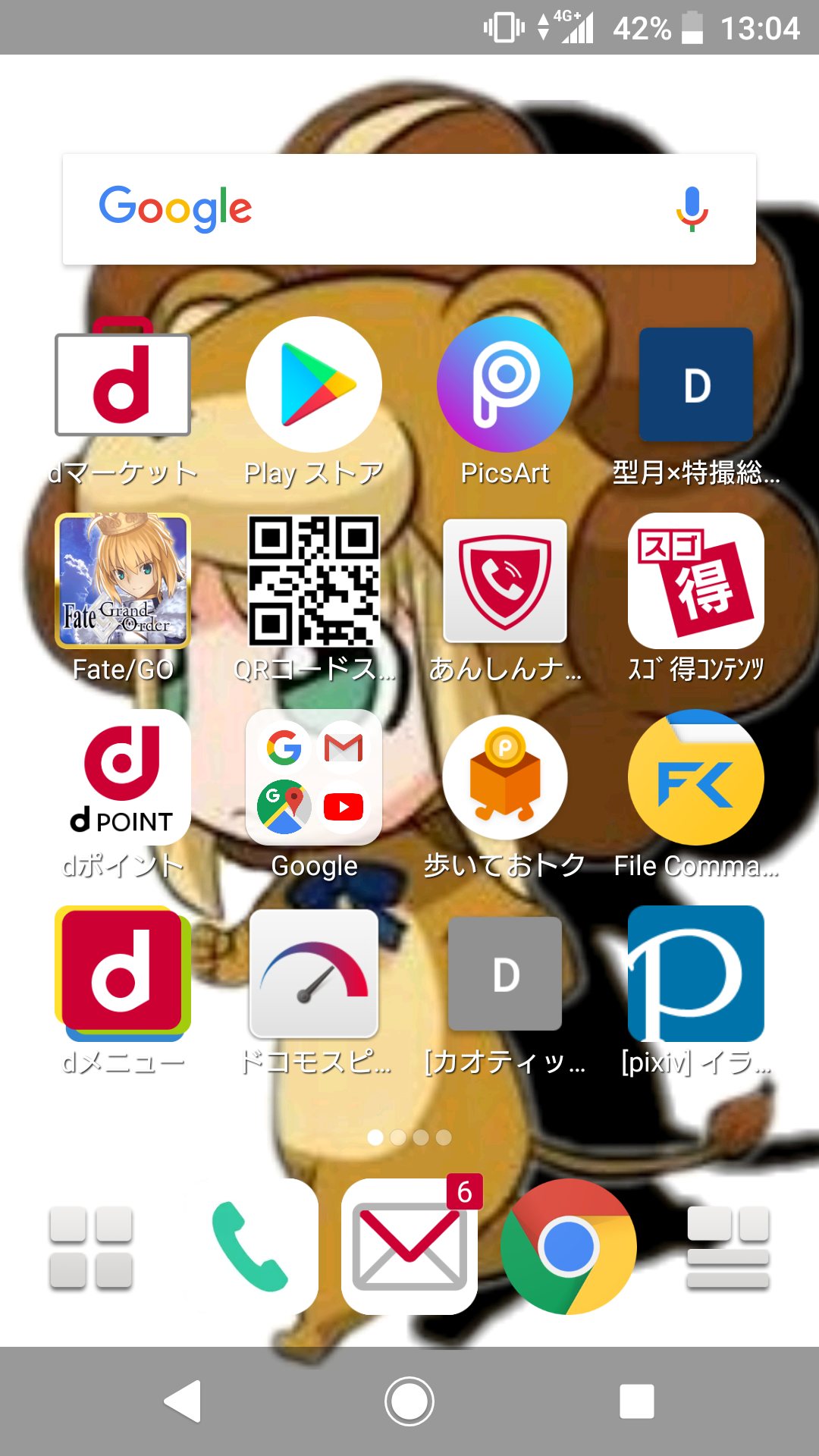Open the QRコードスキャナー app
The height and width of the screenshot is (1456, 819).
coord(314,582)
